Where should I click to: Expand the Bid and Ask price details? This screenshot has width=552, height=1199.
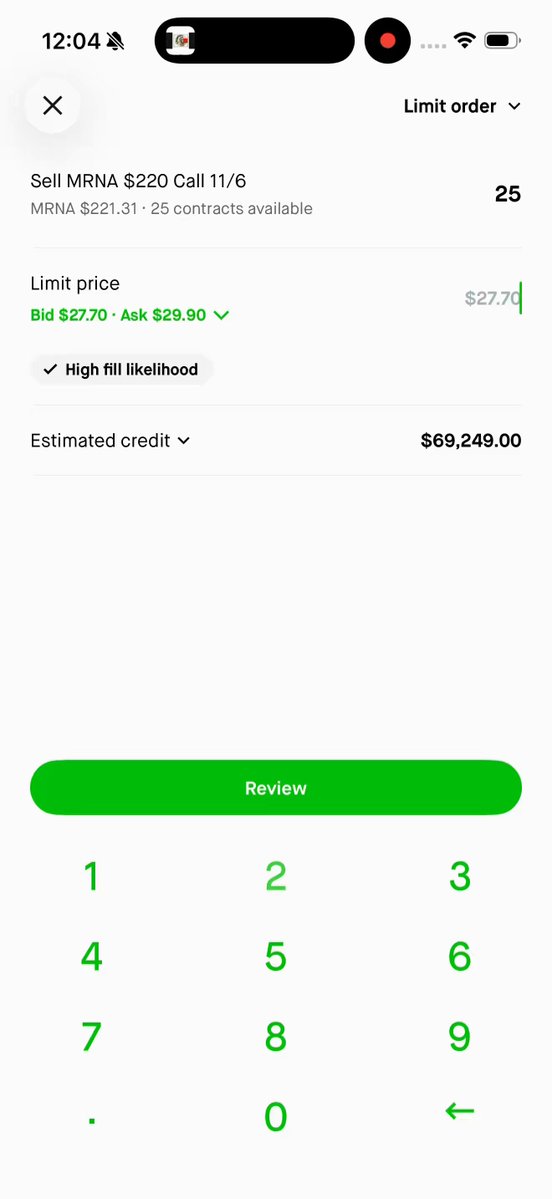(x=130, y=315)
